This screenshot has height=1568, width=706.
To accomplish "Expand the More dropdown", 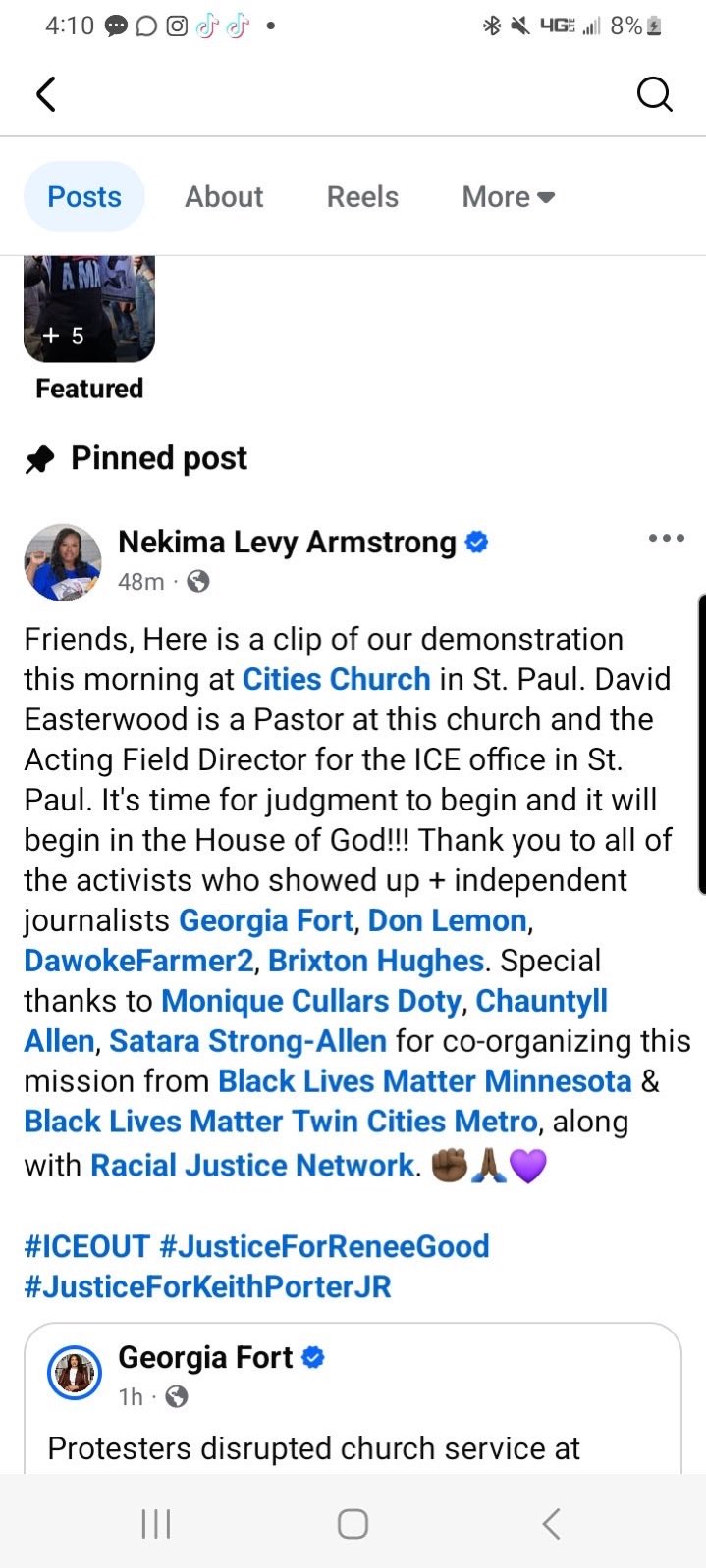I will point(508,196).
